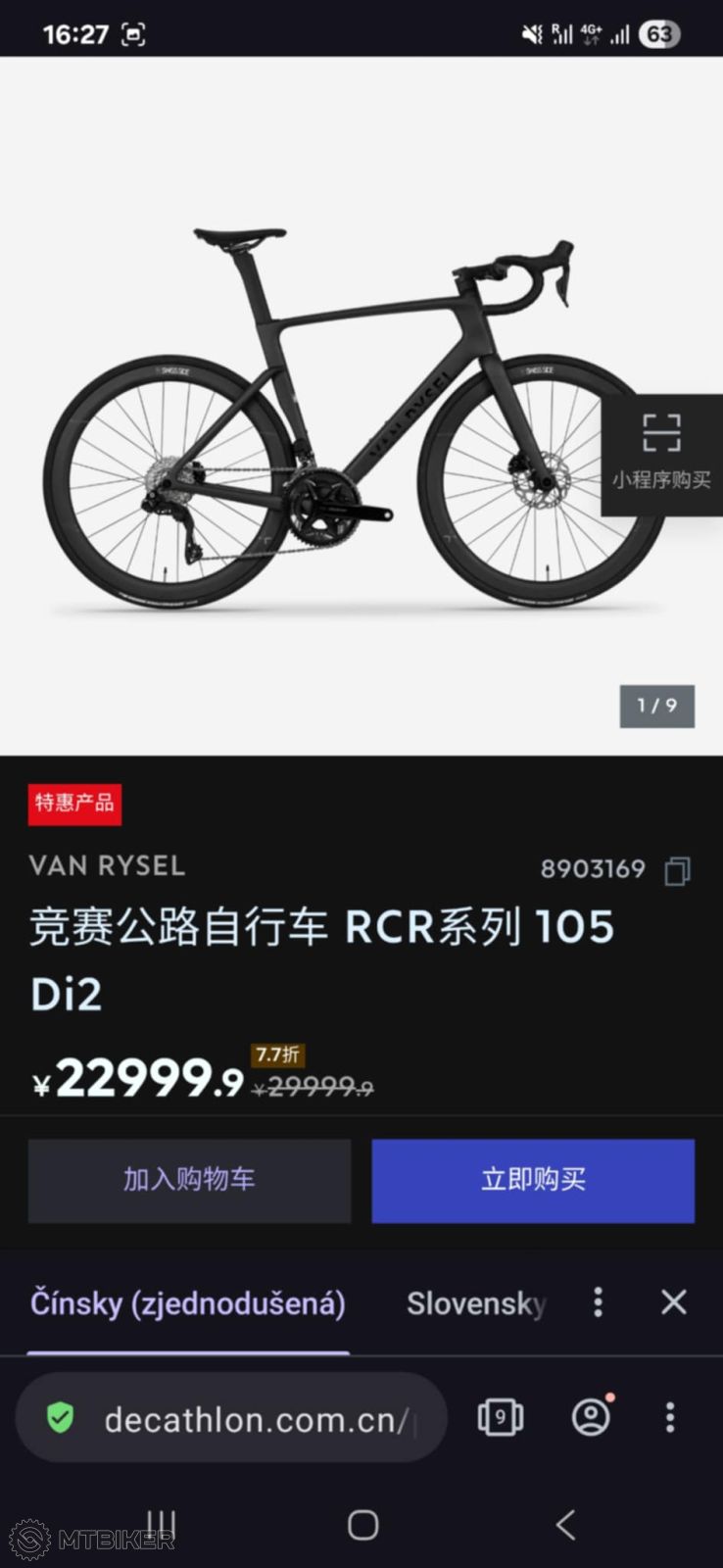Screen dimensions: 723x1568
Task: Switch translation to Slovensky
Action: point(476,1303)
